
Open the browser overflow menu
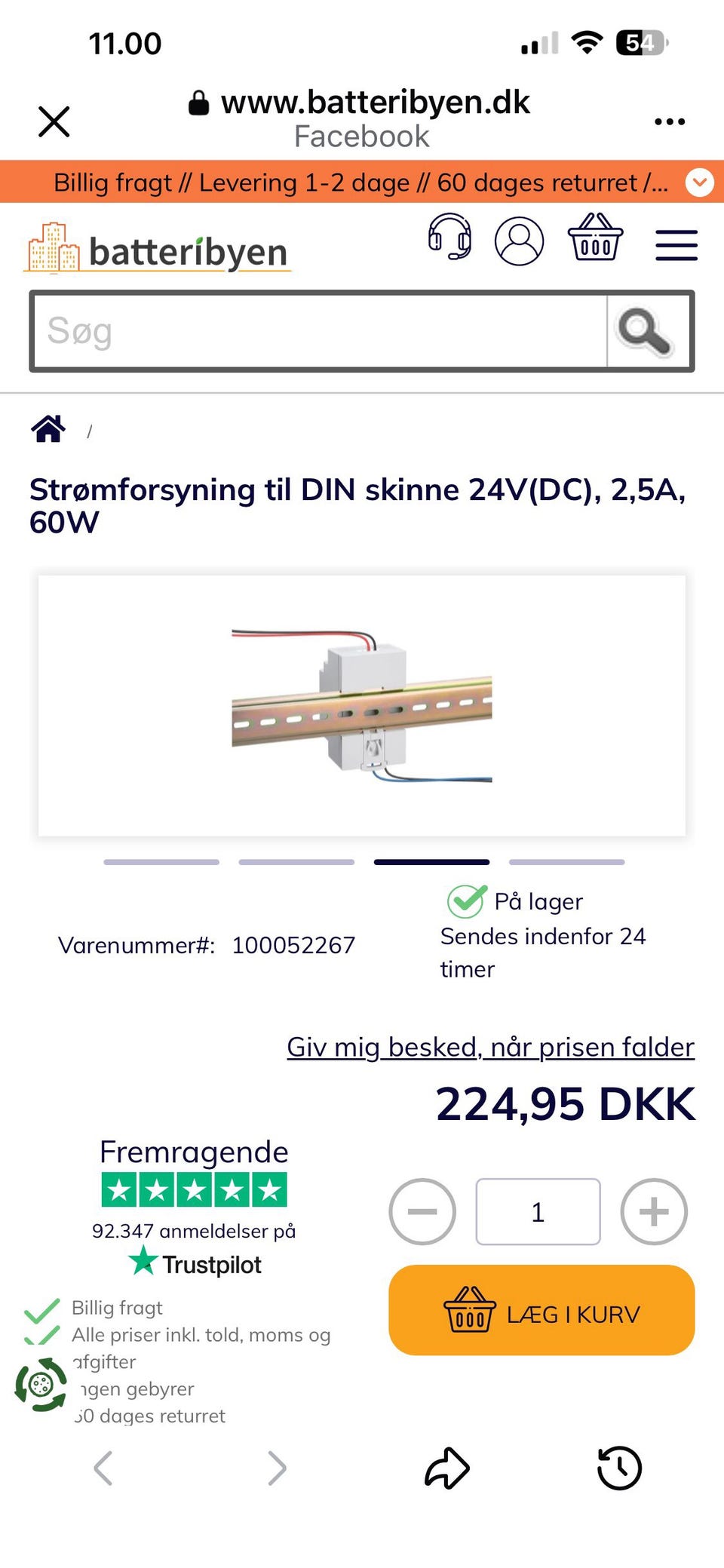tap(670, 121)
